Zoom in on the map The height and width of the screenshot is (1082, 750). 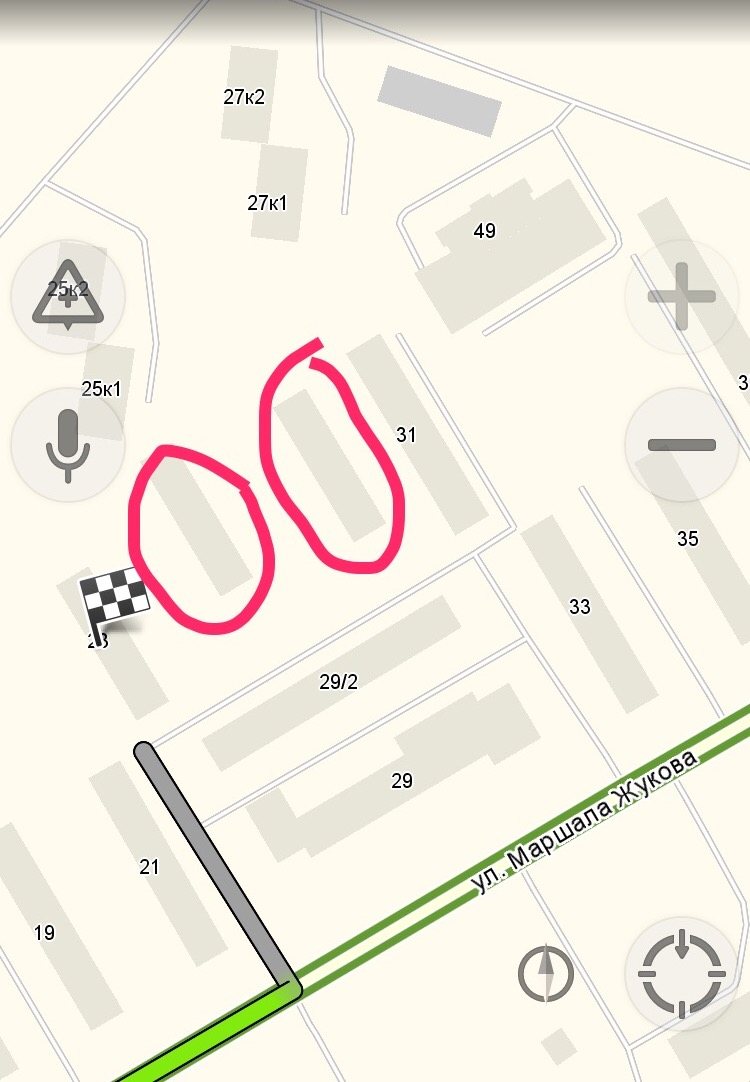(x=682, y=297)
